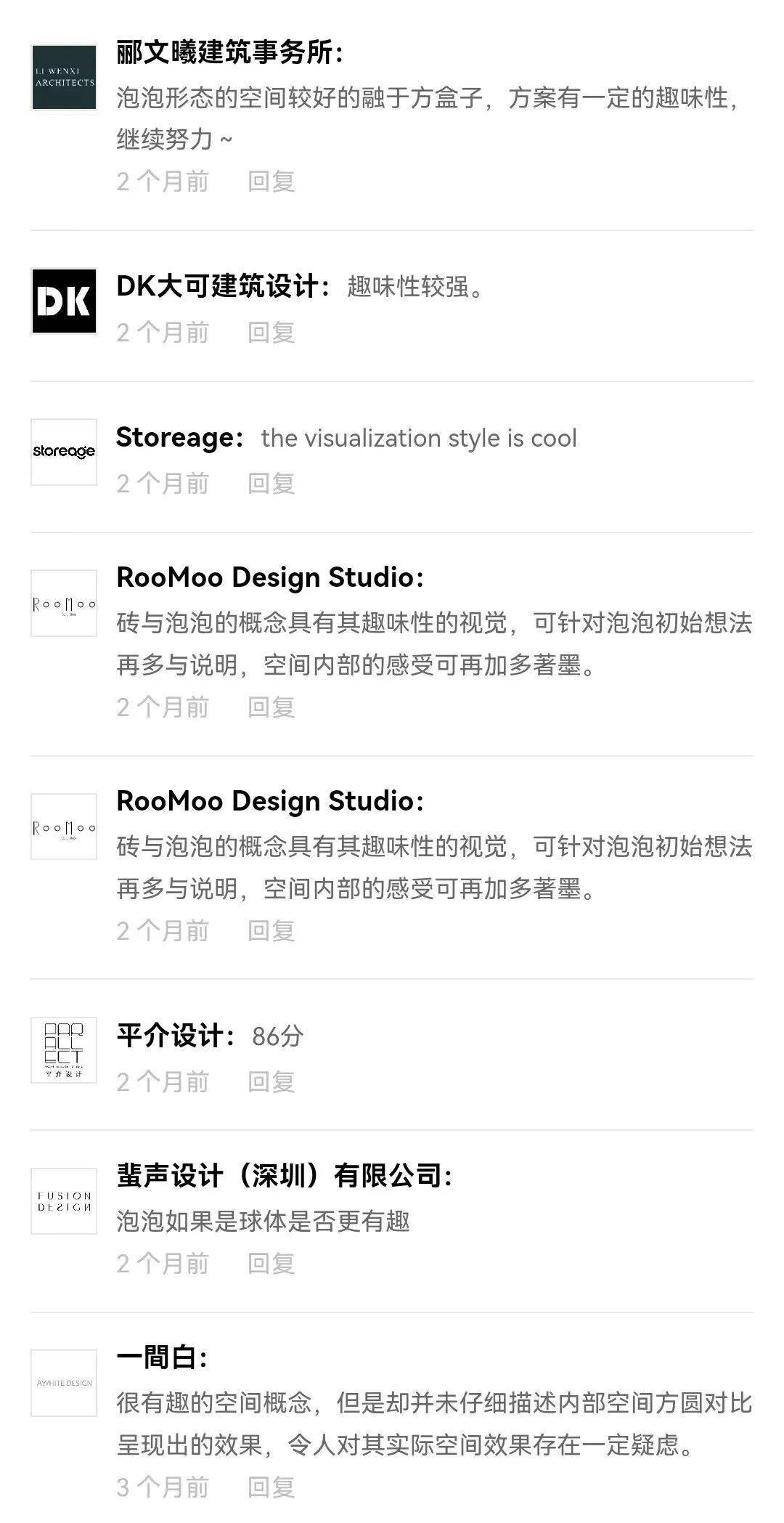
Task: Reply to 郦文曦建筑事务所's comment
Action: [271, 182]
